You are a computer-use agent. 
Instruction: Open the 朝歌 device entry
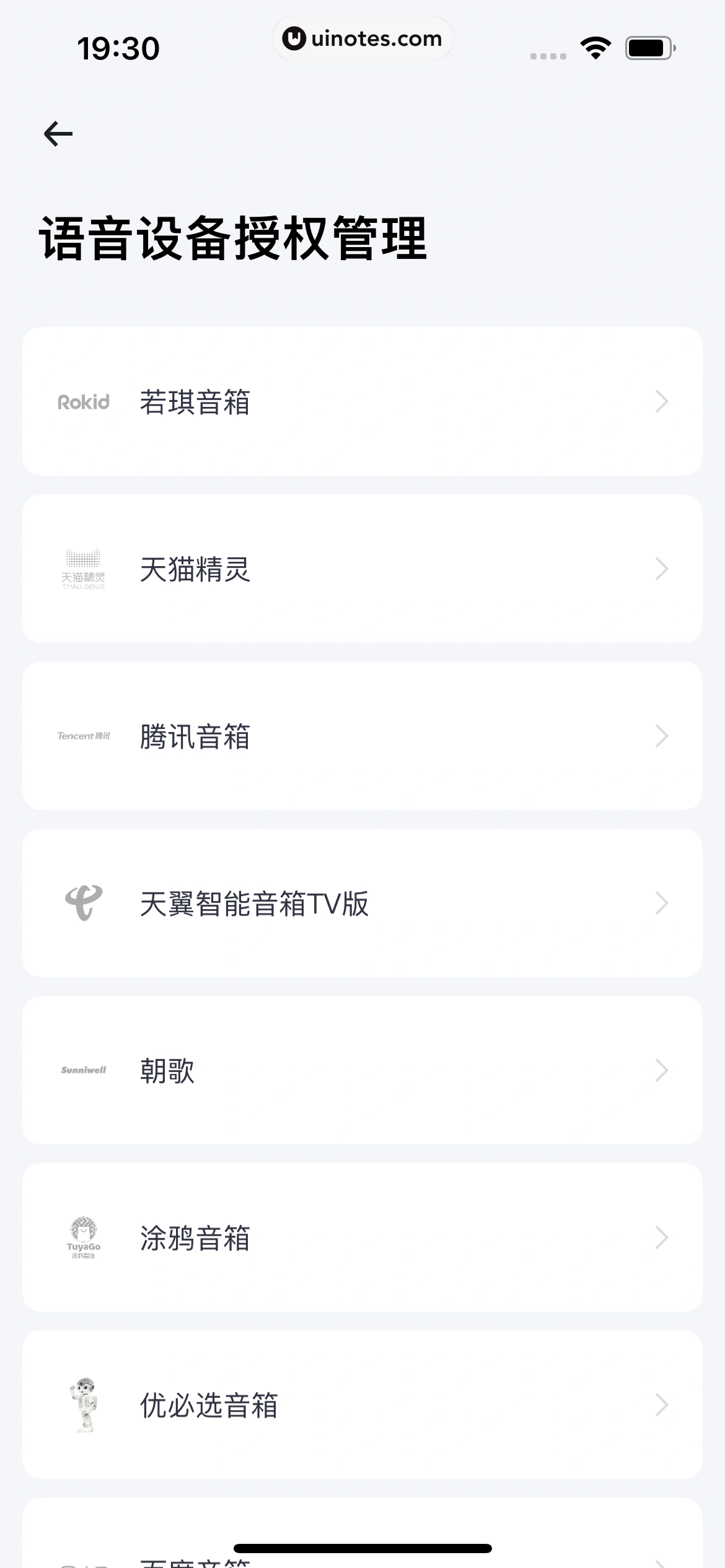(x=362, y=1070)
